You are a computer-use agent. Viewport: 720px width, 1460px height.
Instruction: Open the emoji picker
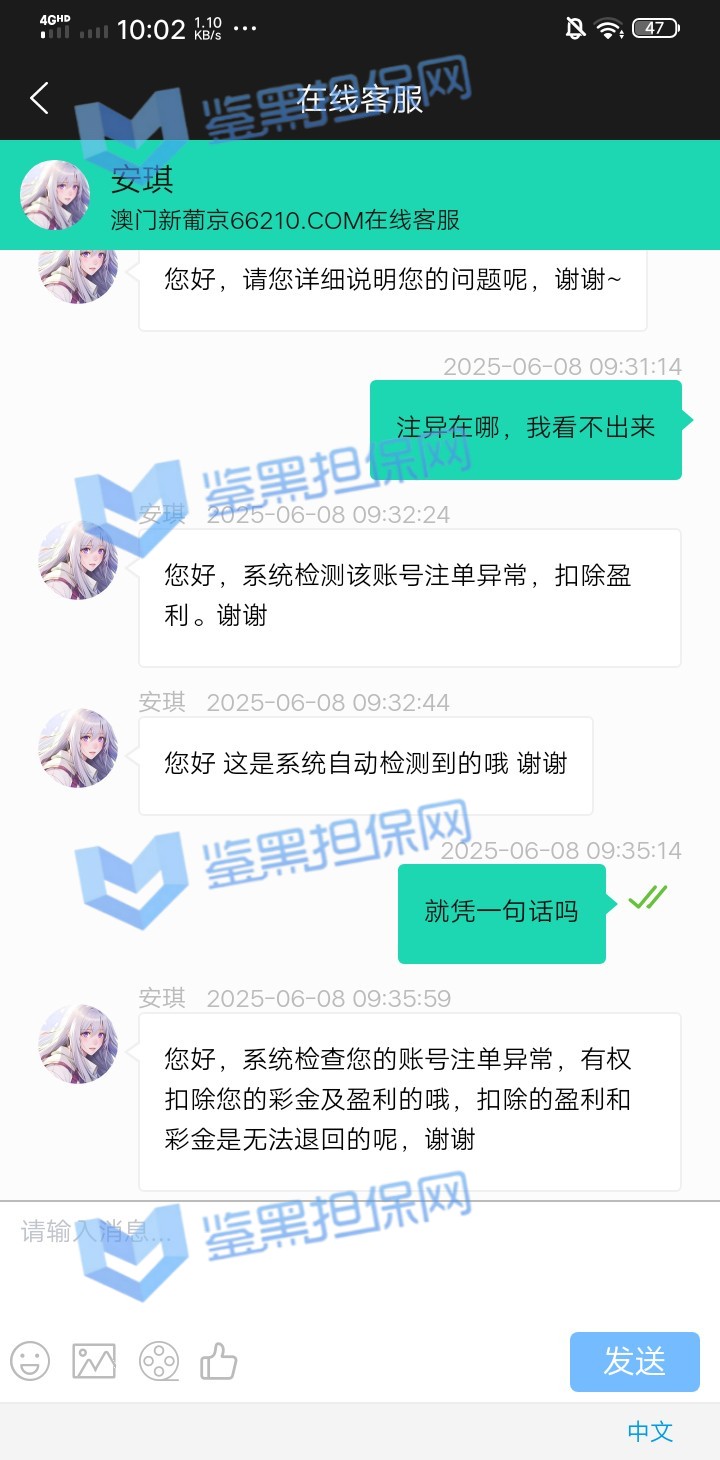point(30,1361)
